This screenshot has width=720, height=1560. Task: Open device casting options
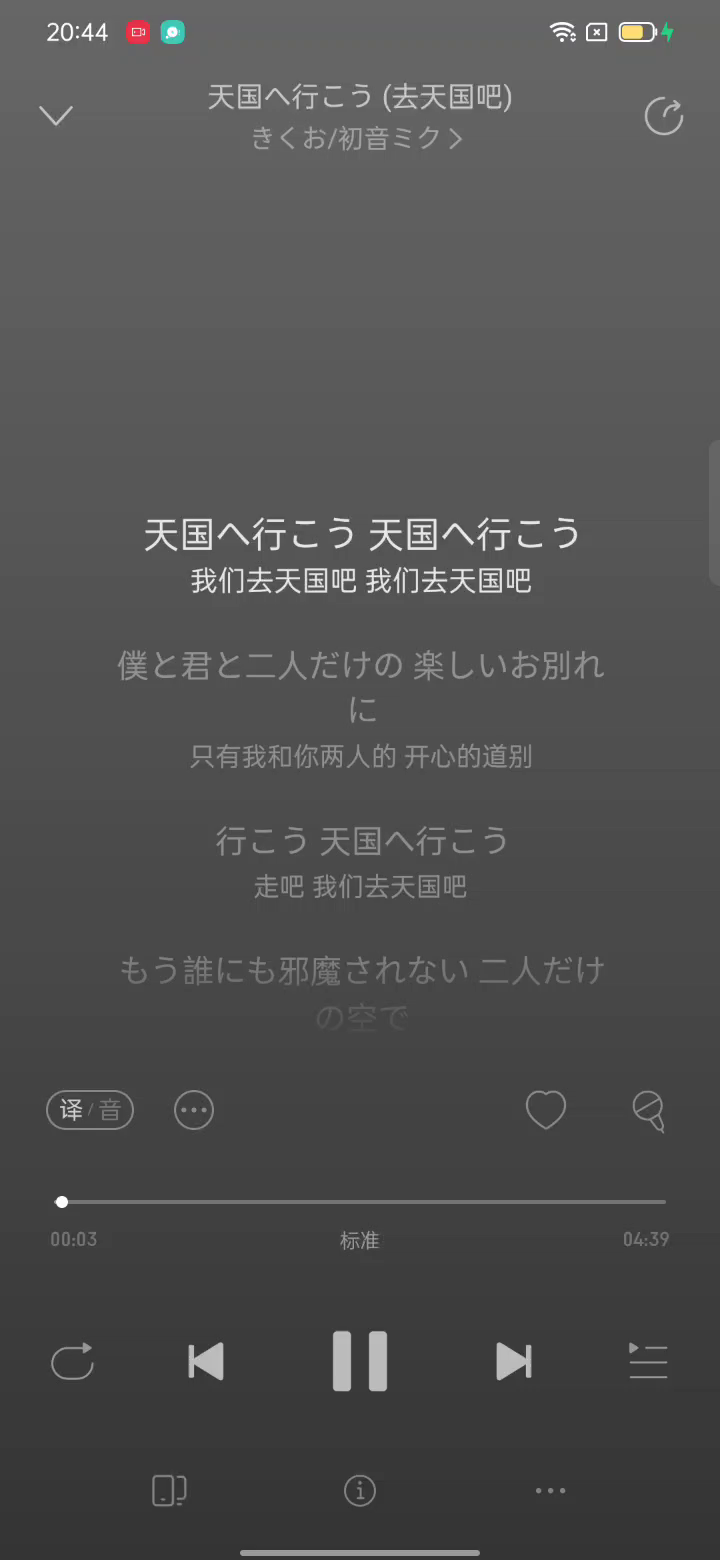[x=169, y=1490]
